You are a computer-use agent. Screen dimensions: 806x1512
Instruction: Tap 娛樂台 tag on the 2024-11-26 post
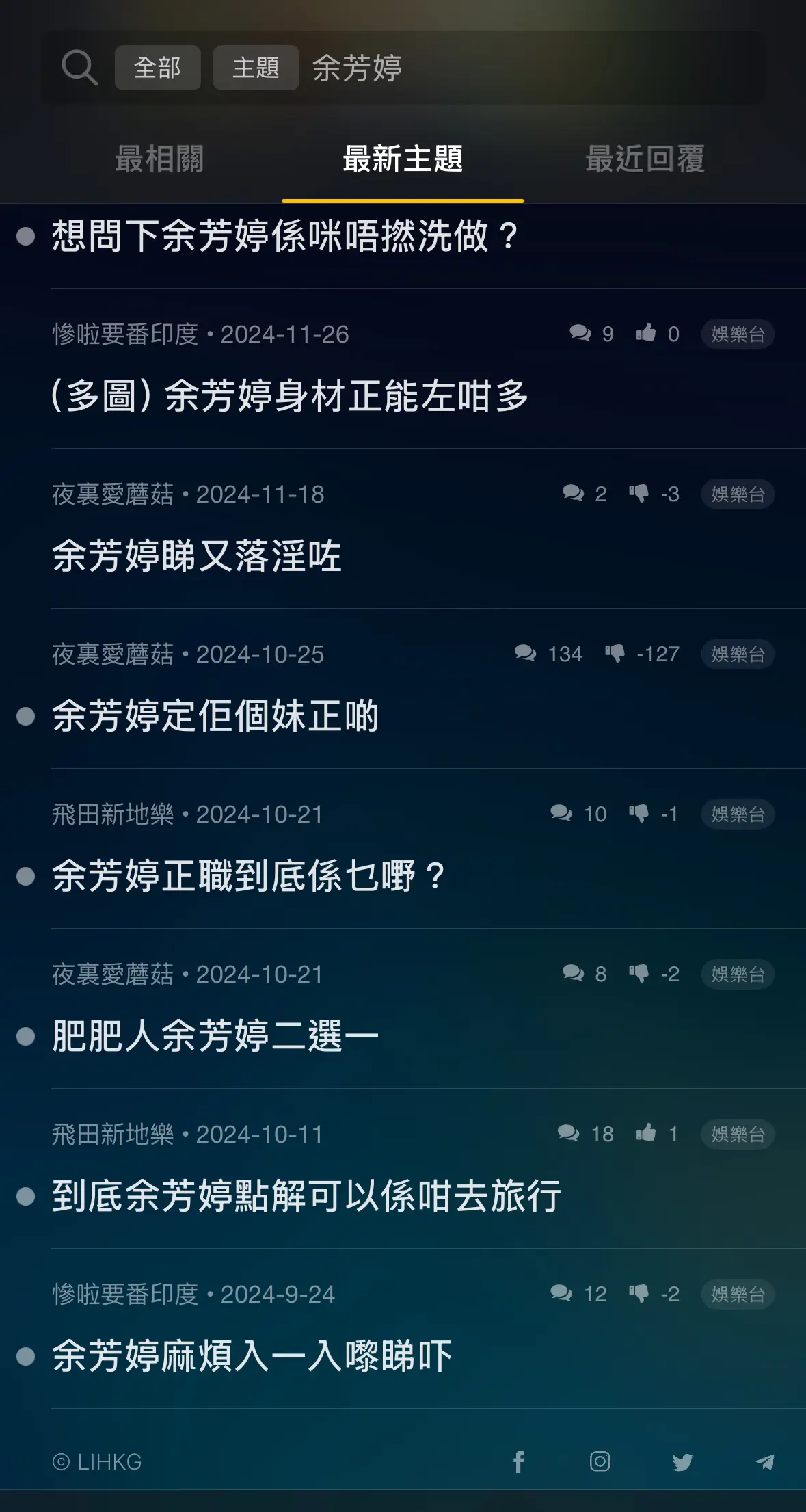point(738,334)
